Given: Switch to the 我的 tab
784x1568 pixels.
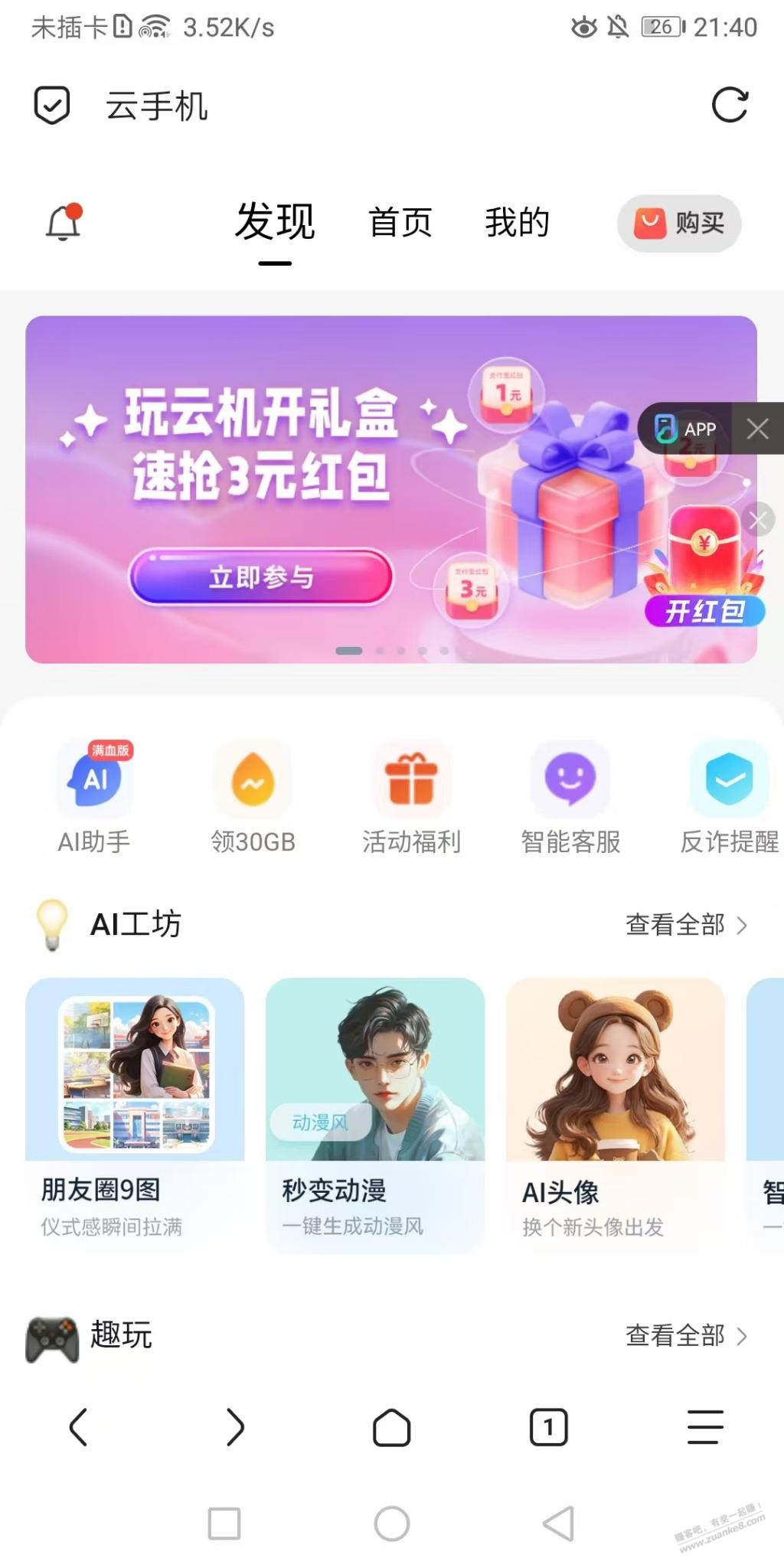Looking at the screenshot, I should [517, 223].
